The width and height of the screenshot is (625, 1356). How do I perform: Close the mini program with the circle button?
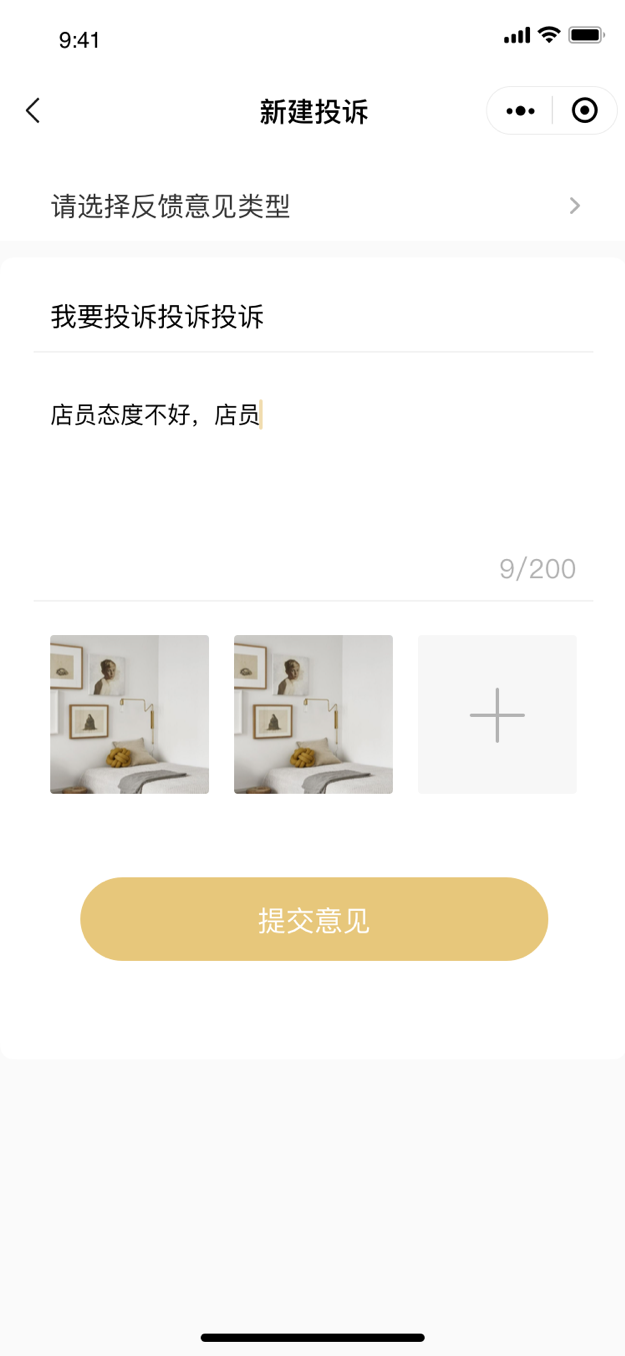pyautogui.click(x=584, y=111)
